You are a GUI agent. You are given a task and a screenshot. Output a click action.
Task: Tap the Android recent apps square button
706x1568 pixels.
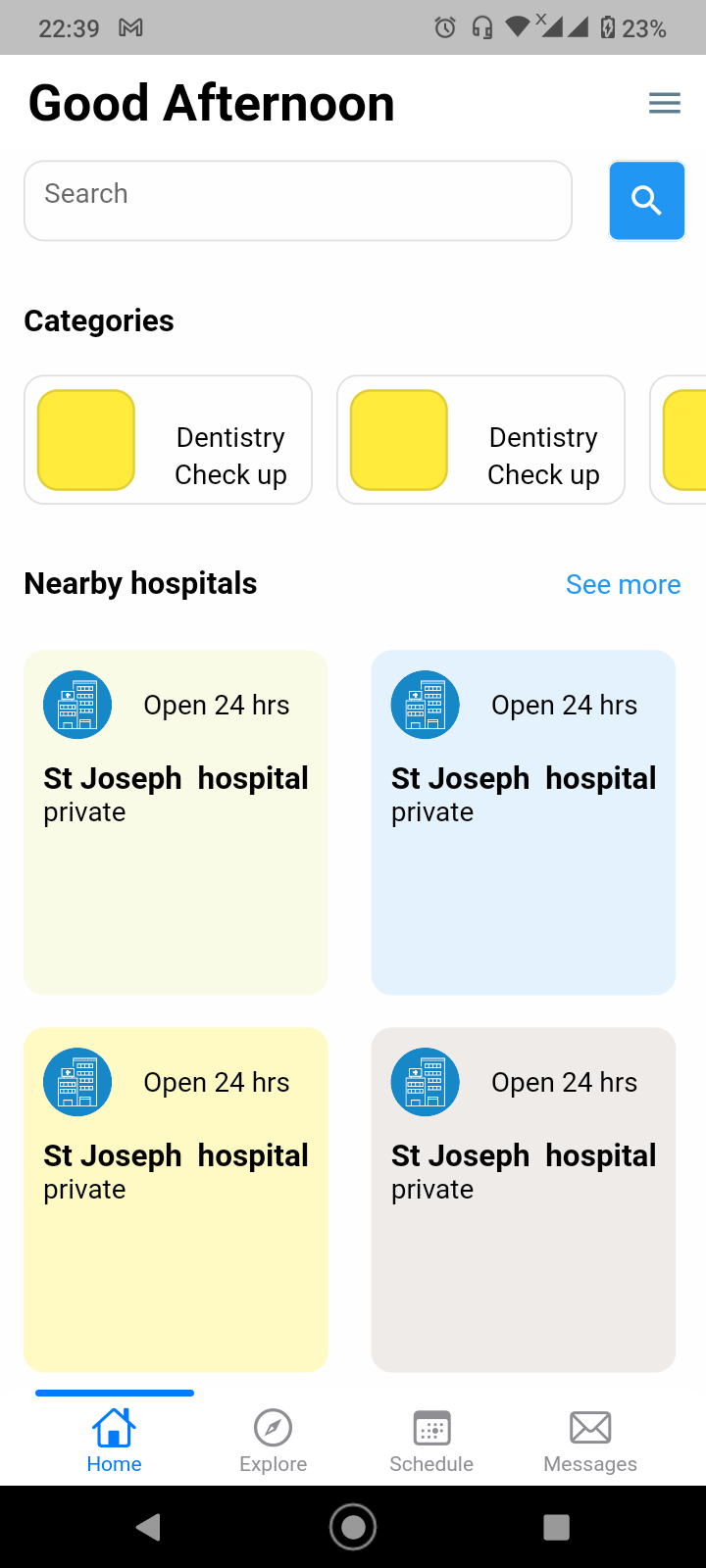coord(556,1526)
